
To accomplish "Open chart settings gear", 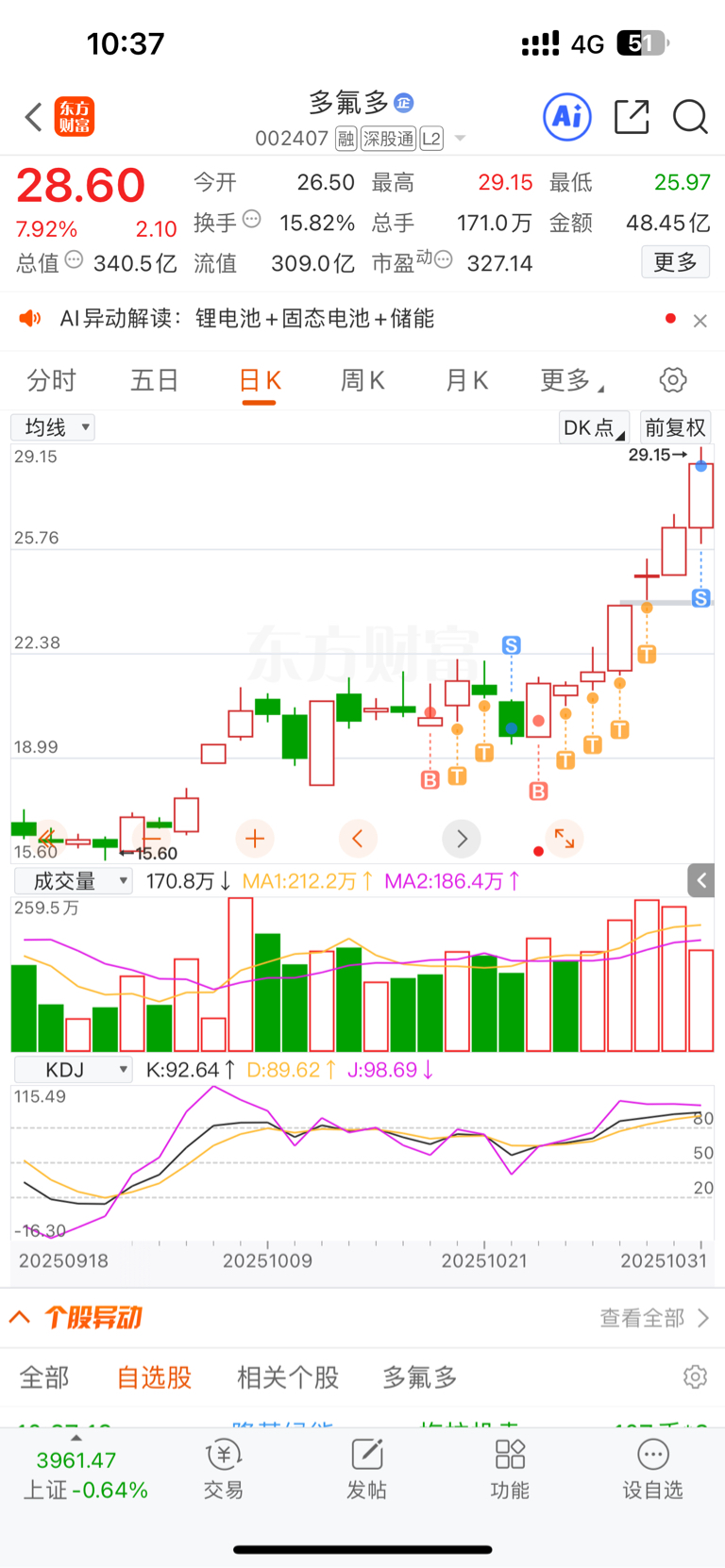I will coord(673,381).
